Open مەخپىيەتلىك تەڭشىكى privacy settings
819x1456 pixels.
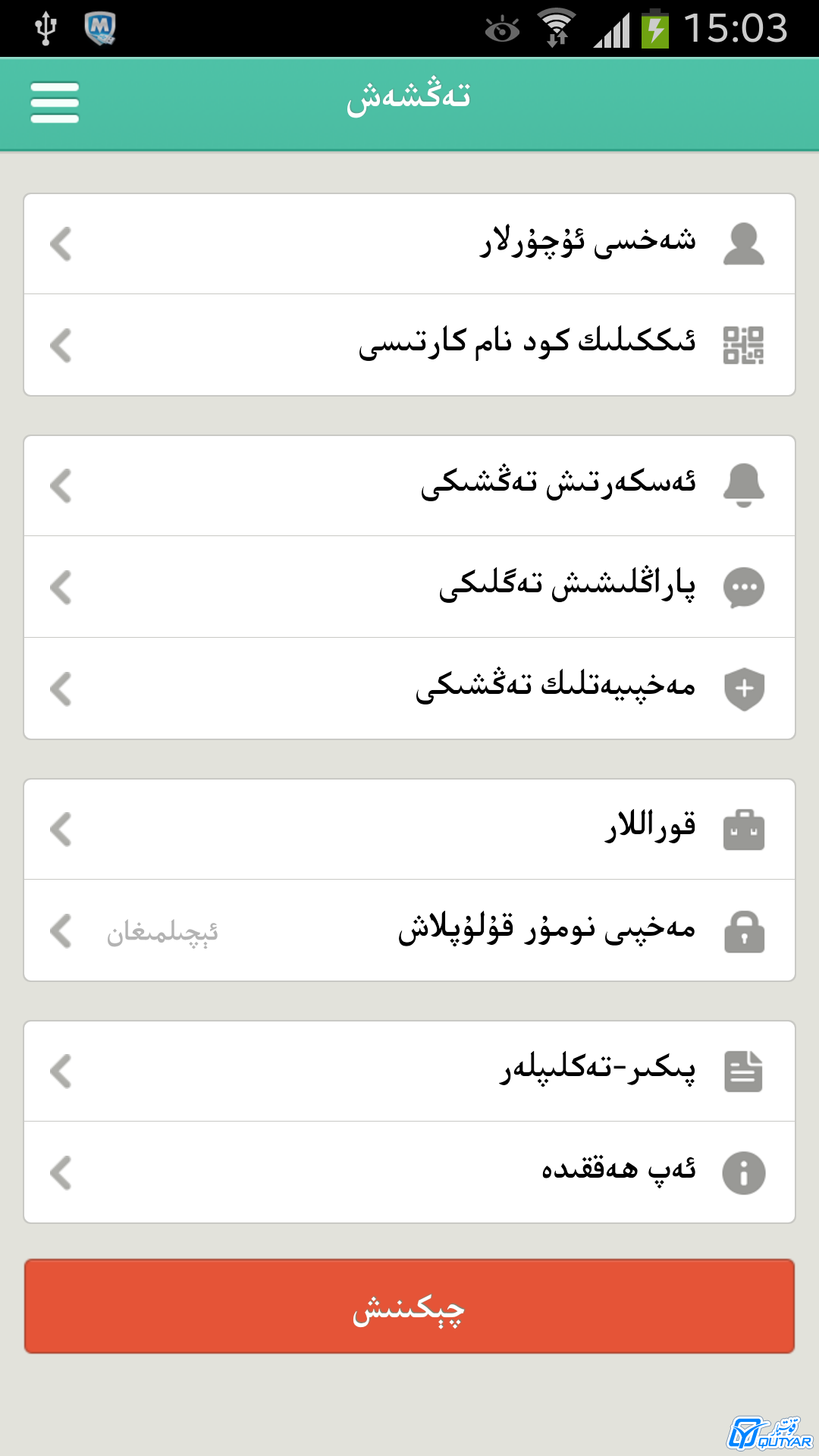[409, 689]
